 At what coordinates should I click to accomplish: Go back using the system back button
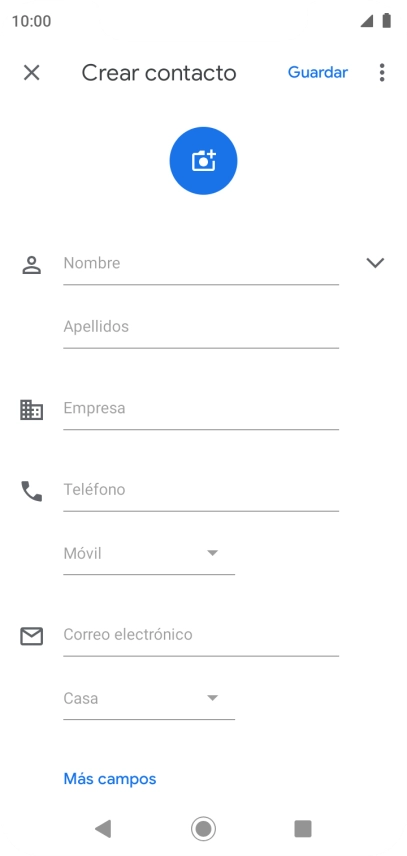click(x=103, y=829)
